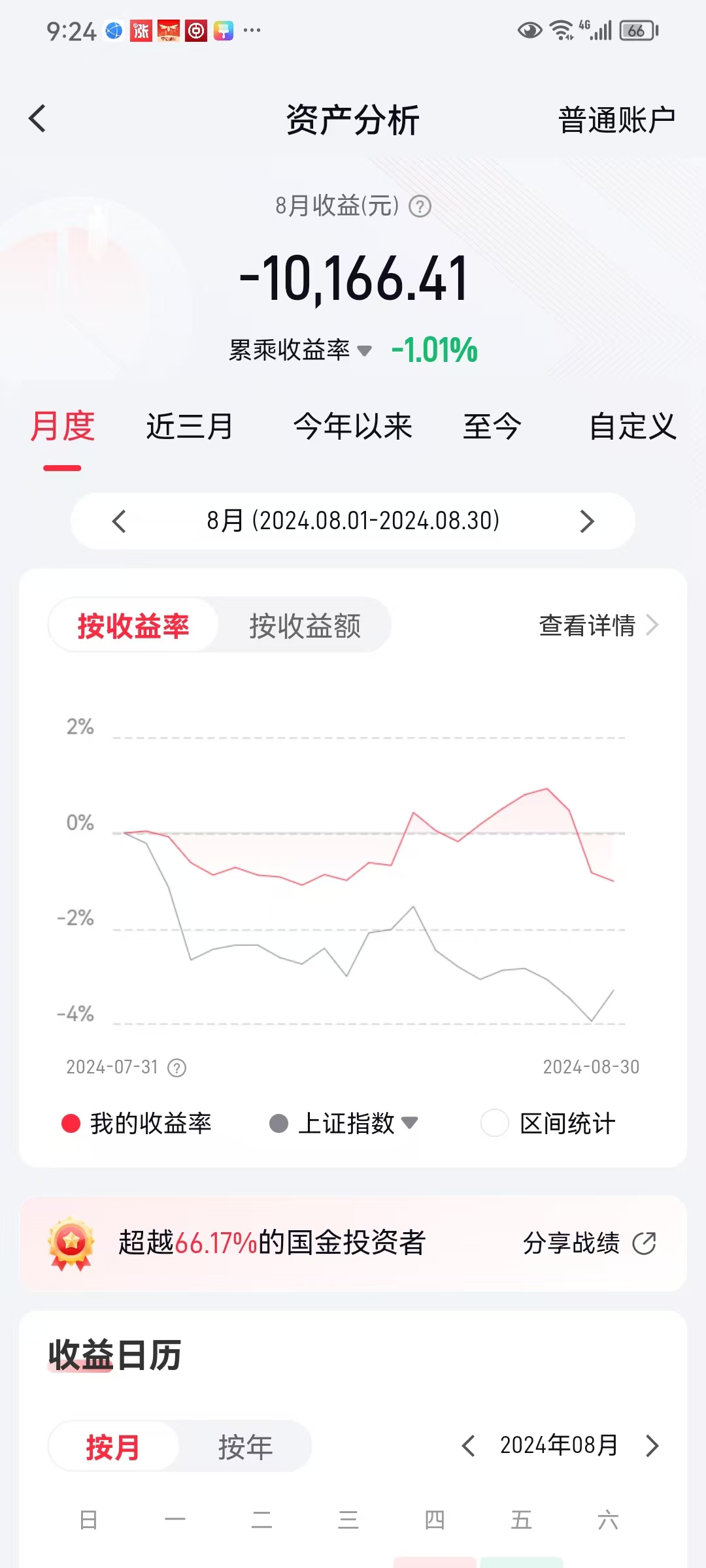Go to previous month in date range bar

pos(119,521)
